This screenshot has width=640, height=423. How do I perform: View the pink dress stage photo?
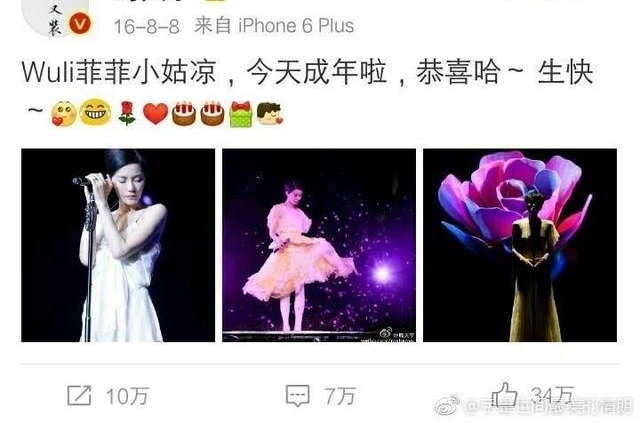point(319,245)
